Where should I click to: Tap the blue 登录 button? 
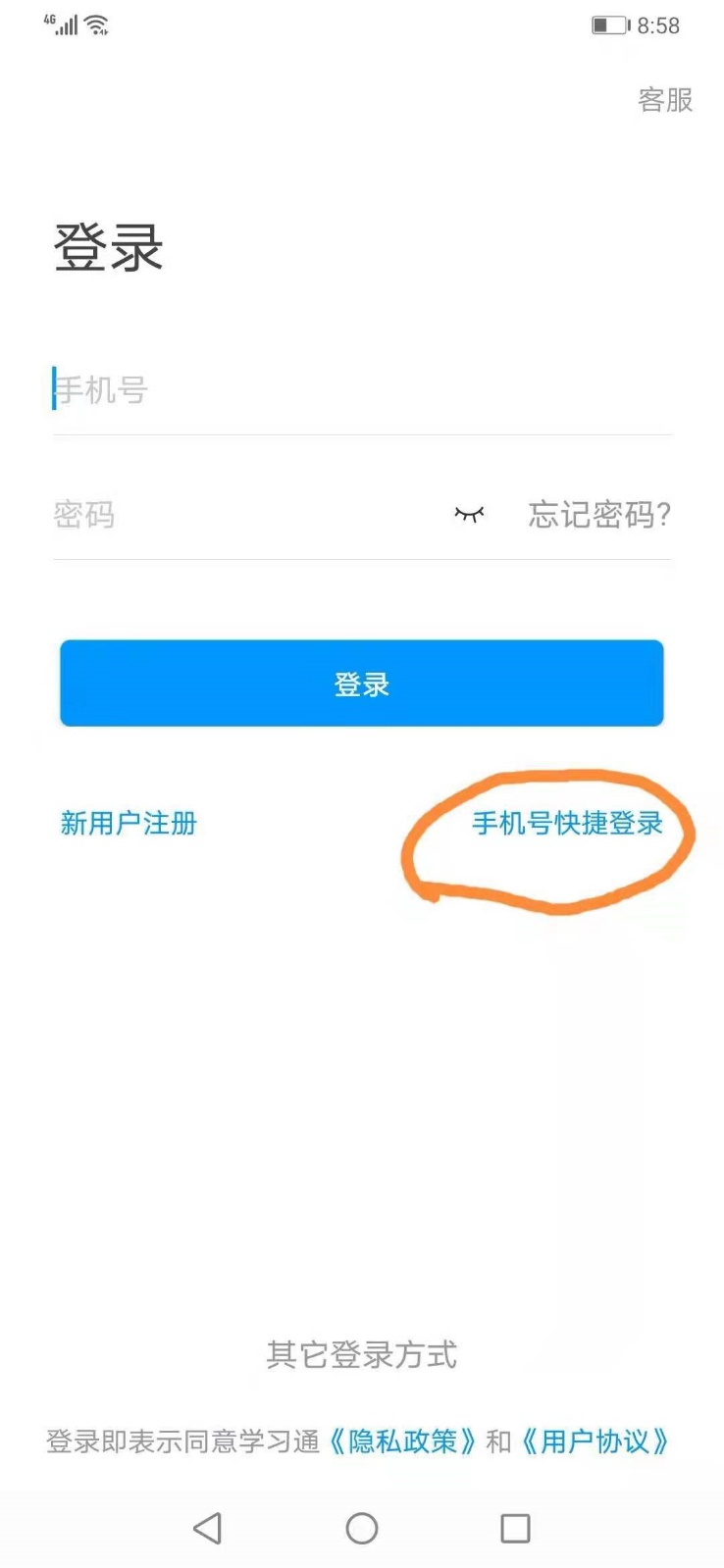click(x=361, y=683)
